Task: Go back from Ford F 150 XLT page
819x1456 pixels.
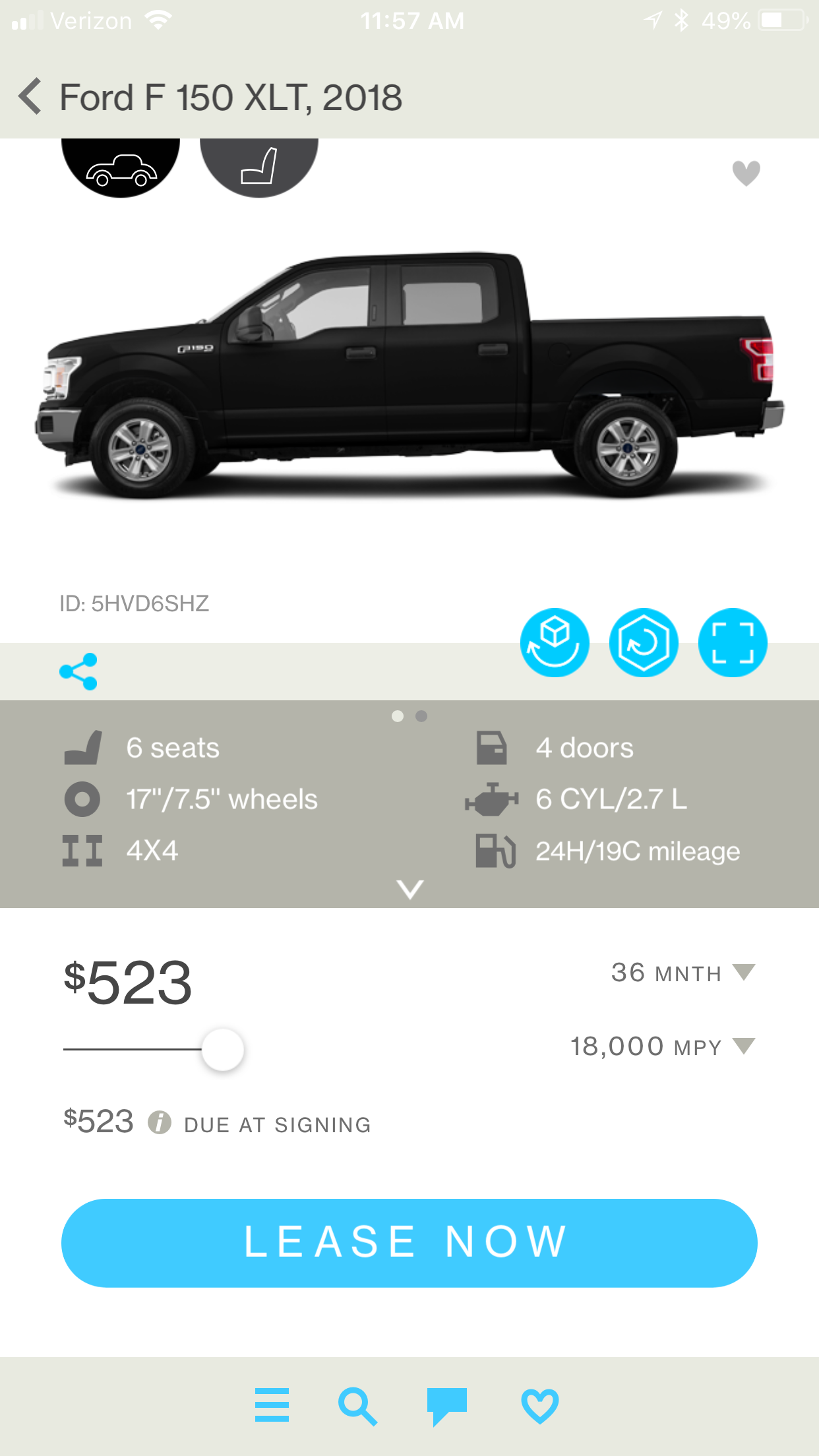Action: pos(30,97)
